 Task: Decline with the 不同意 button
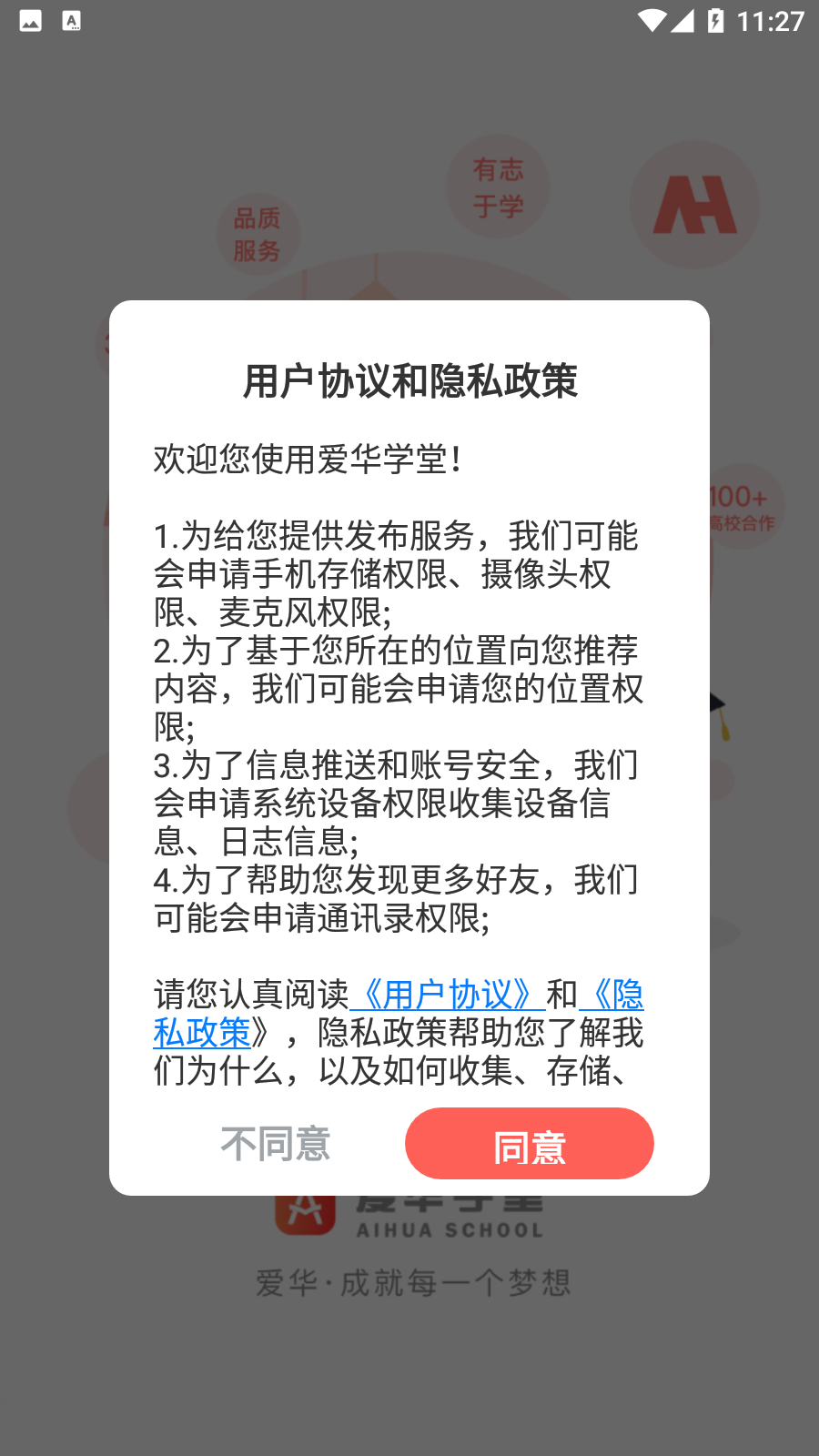click(x=275, y=1144)
